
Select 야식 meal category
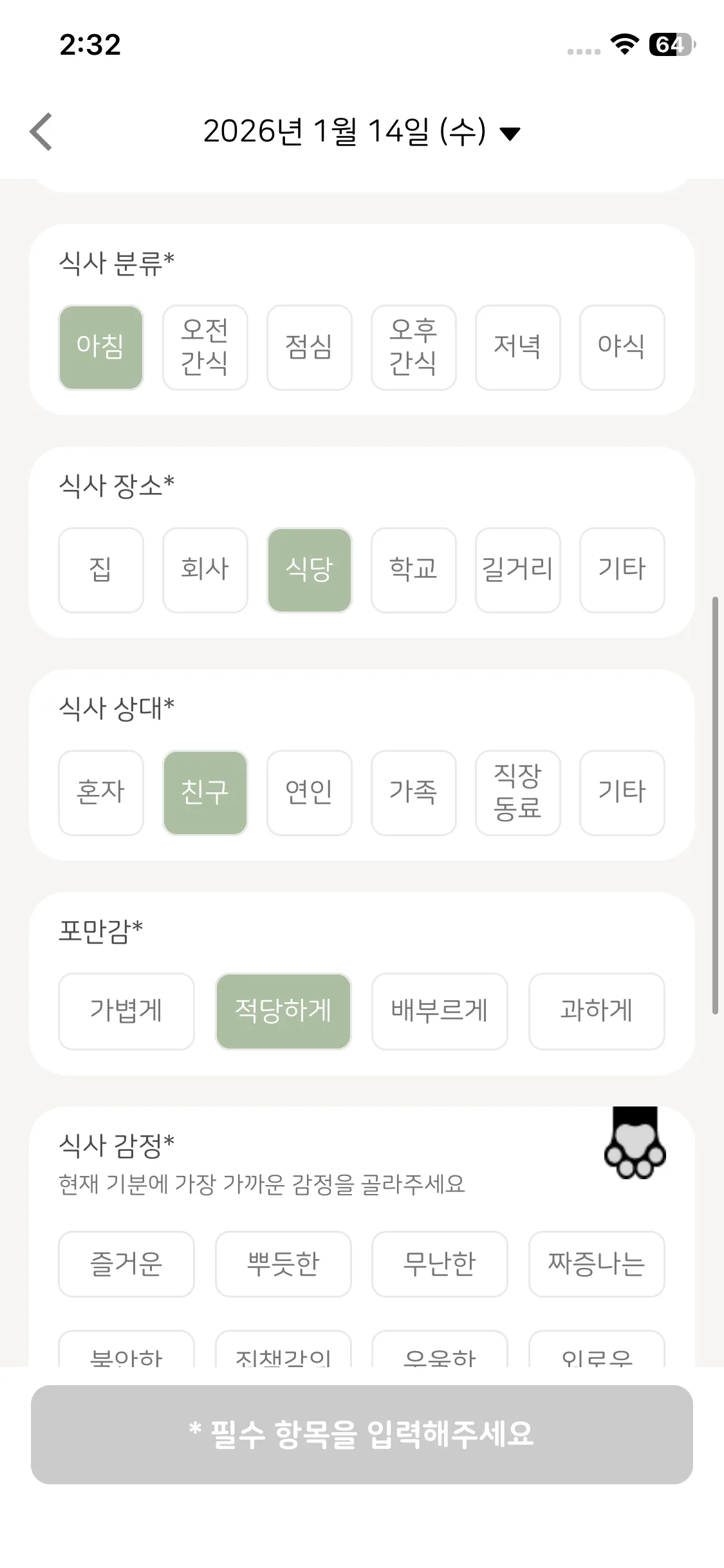(x=622, y=347)
